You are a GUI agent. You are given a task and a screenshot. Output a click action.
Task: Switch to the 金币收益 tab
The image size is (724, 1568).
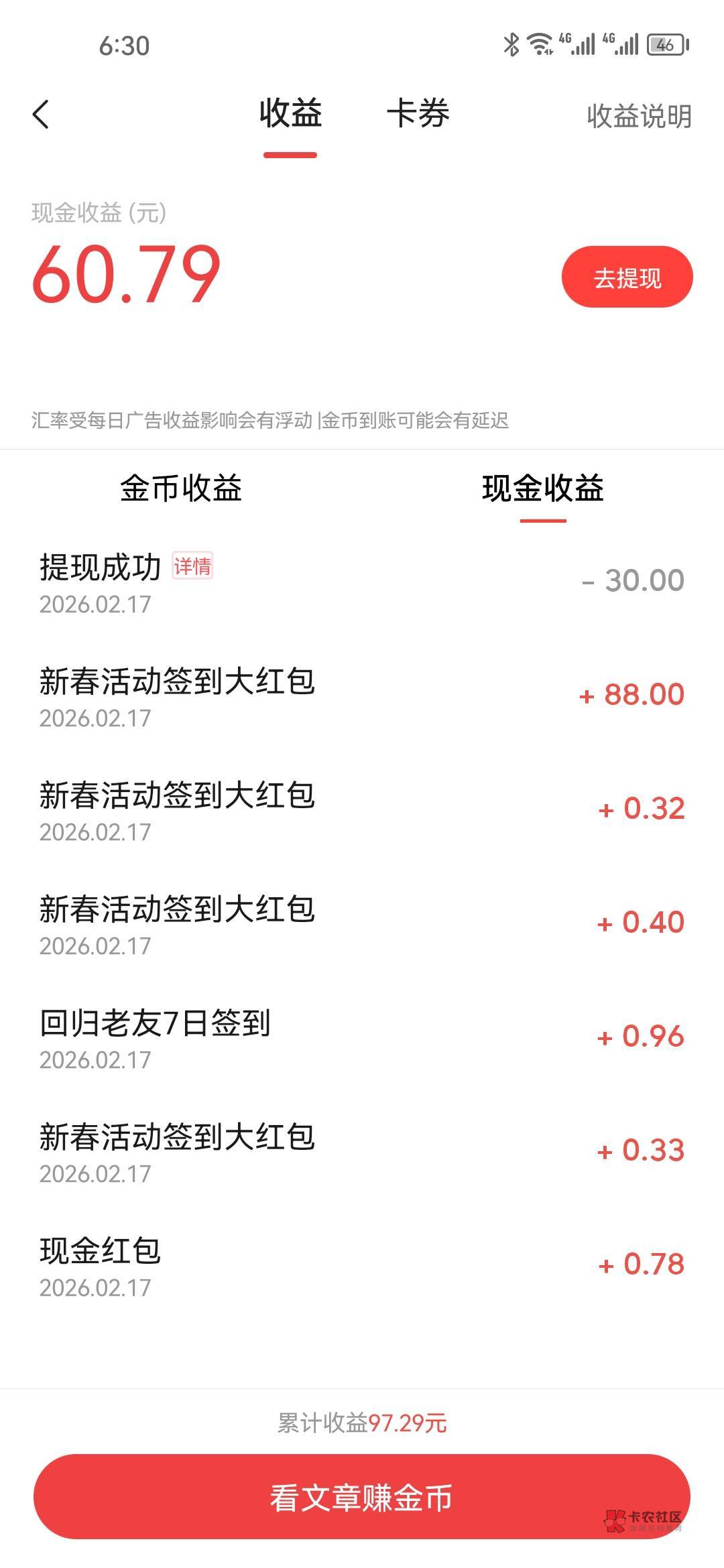coord(181,488)
